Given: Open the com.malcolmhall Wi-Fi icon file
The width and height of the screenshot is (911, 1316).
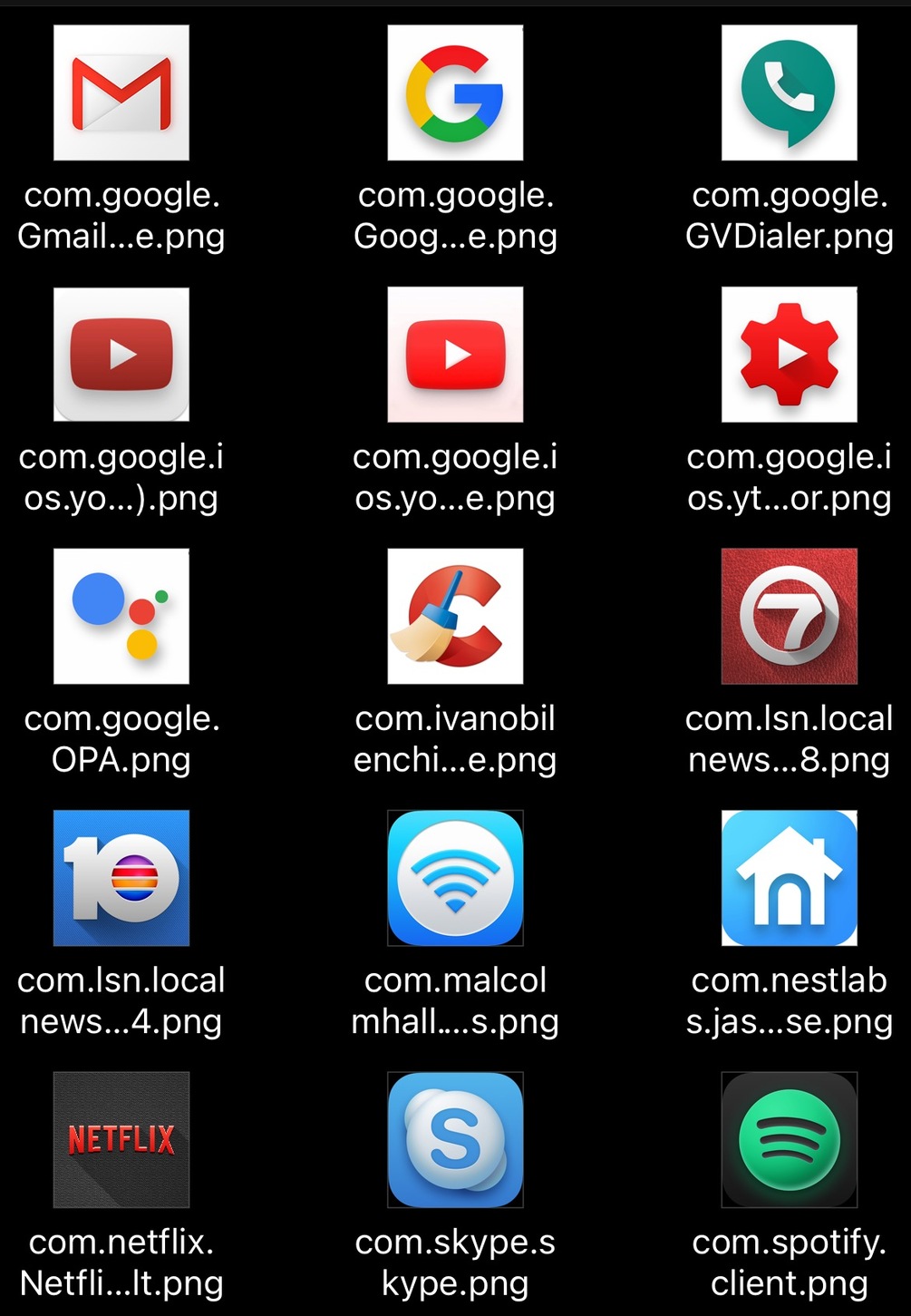Looking at the screenshot, I should pyautogui.click(x=455, y=878).
